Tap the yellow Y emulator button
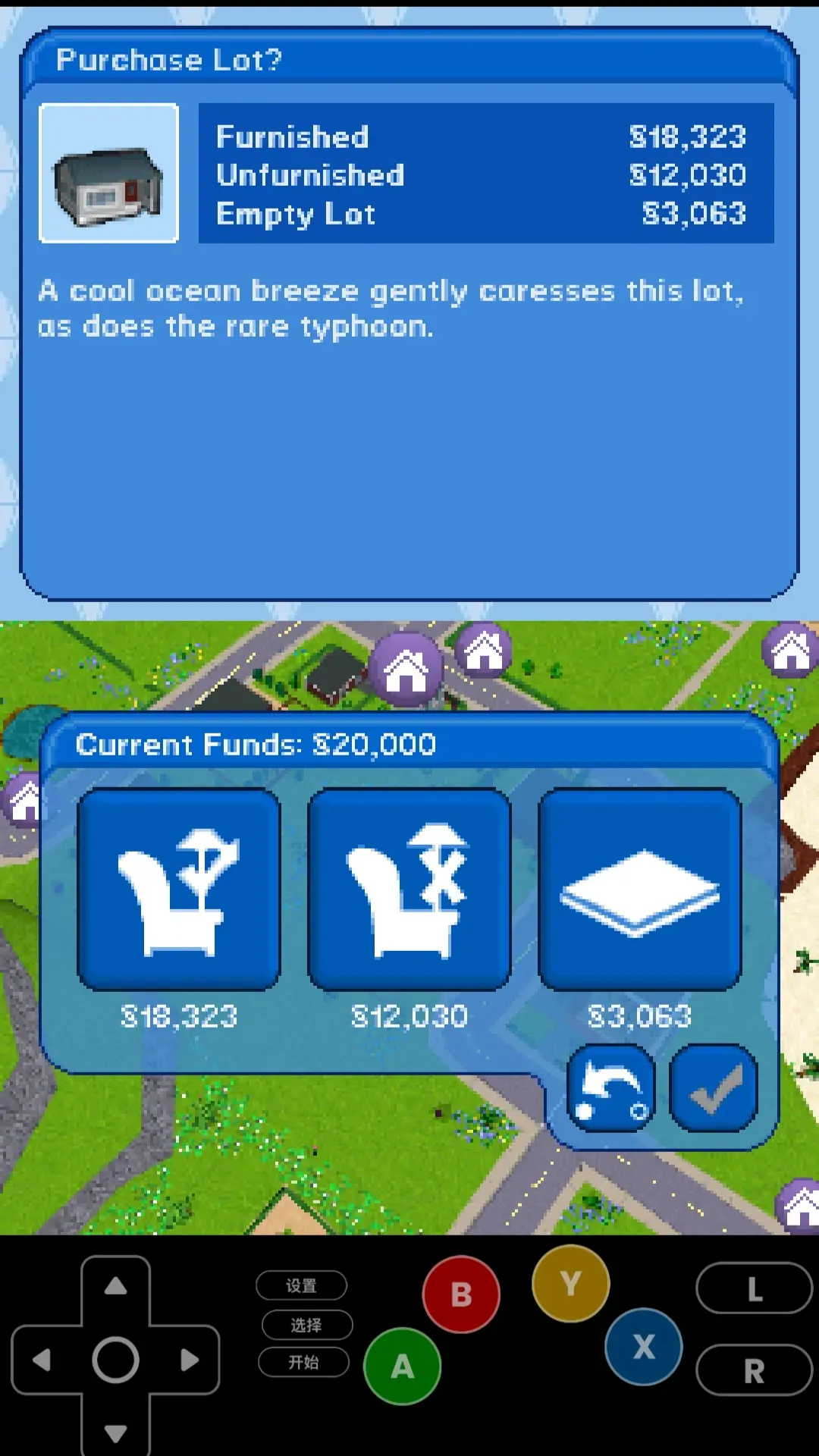The width and height of the screenshot is (819, 1456). pos(570,1283)
